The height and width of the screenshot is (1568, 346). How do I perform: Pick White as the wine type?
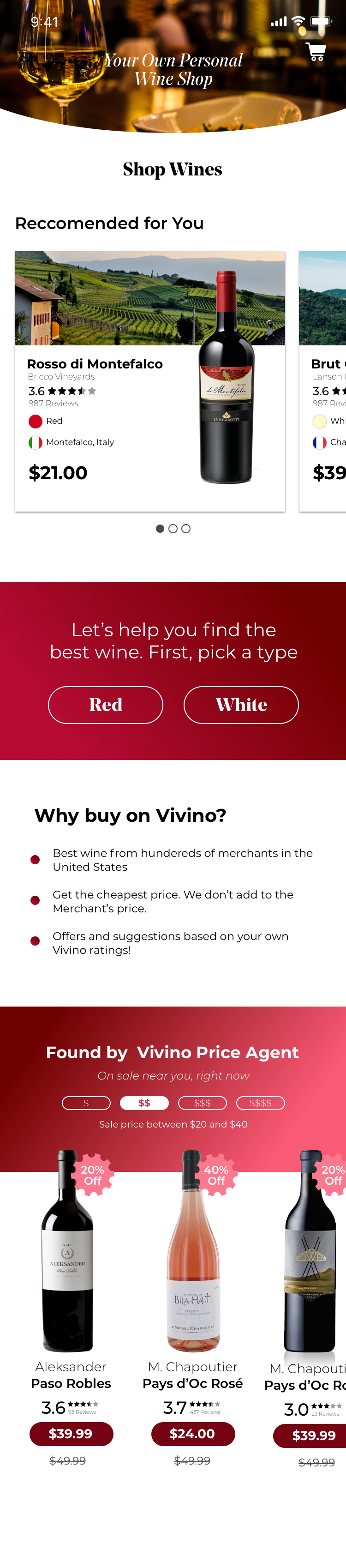(241, 704)
